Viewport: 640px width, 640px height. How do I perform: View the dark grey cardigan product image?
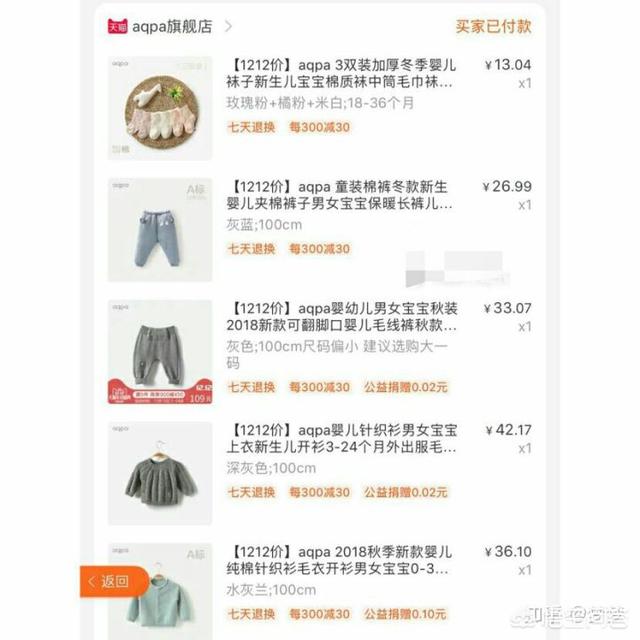160,473
